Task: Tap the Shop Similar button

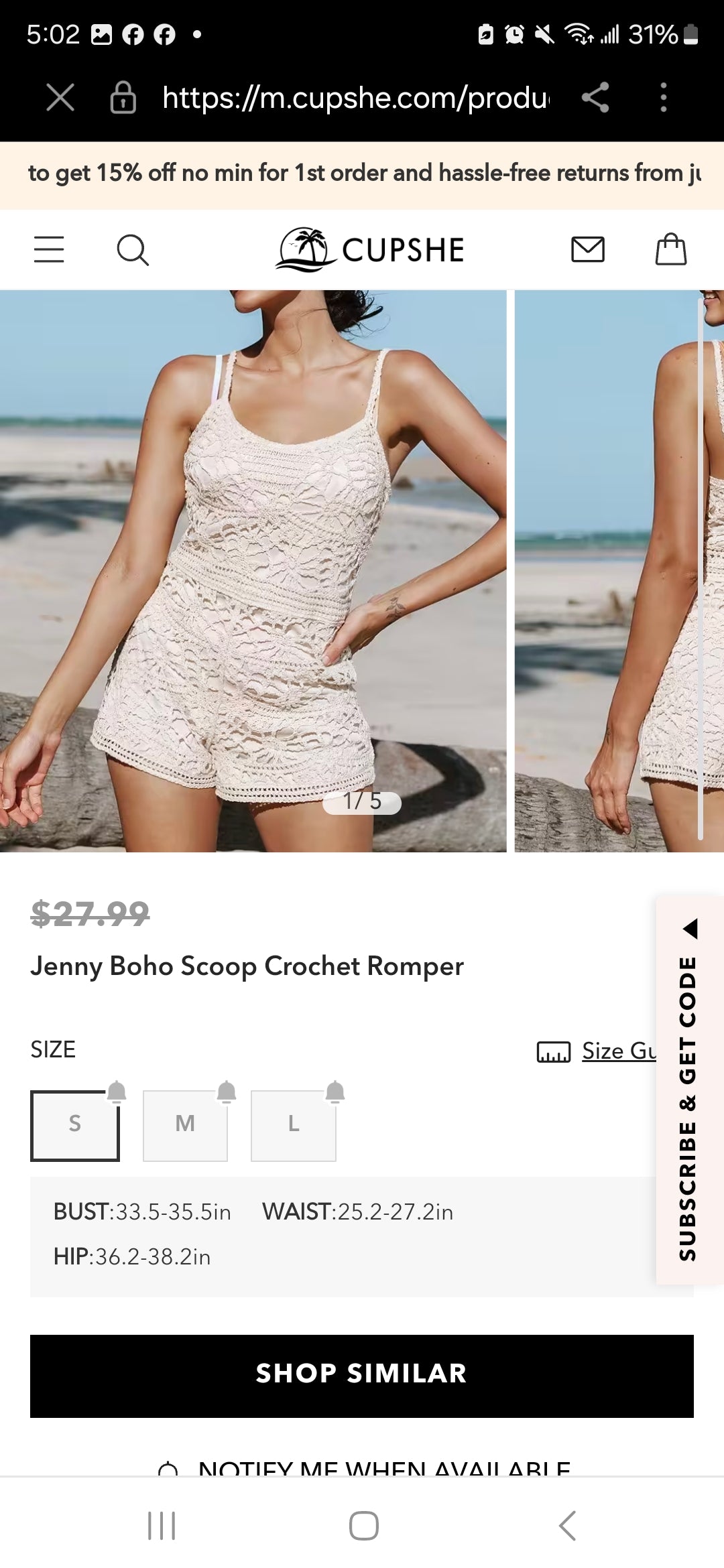Action: click(x=362, y=1375)
